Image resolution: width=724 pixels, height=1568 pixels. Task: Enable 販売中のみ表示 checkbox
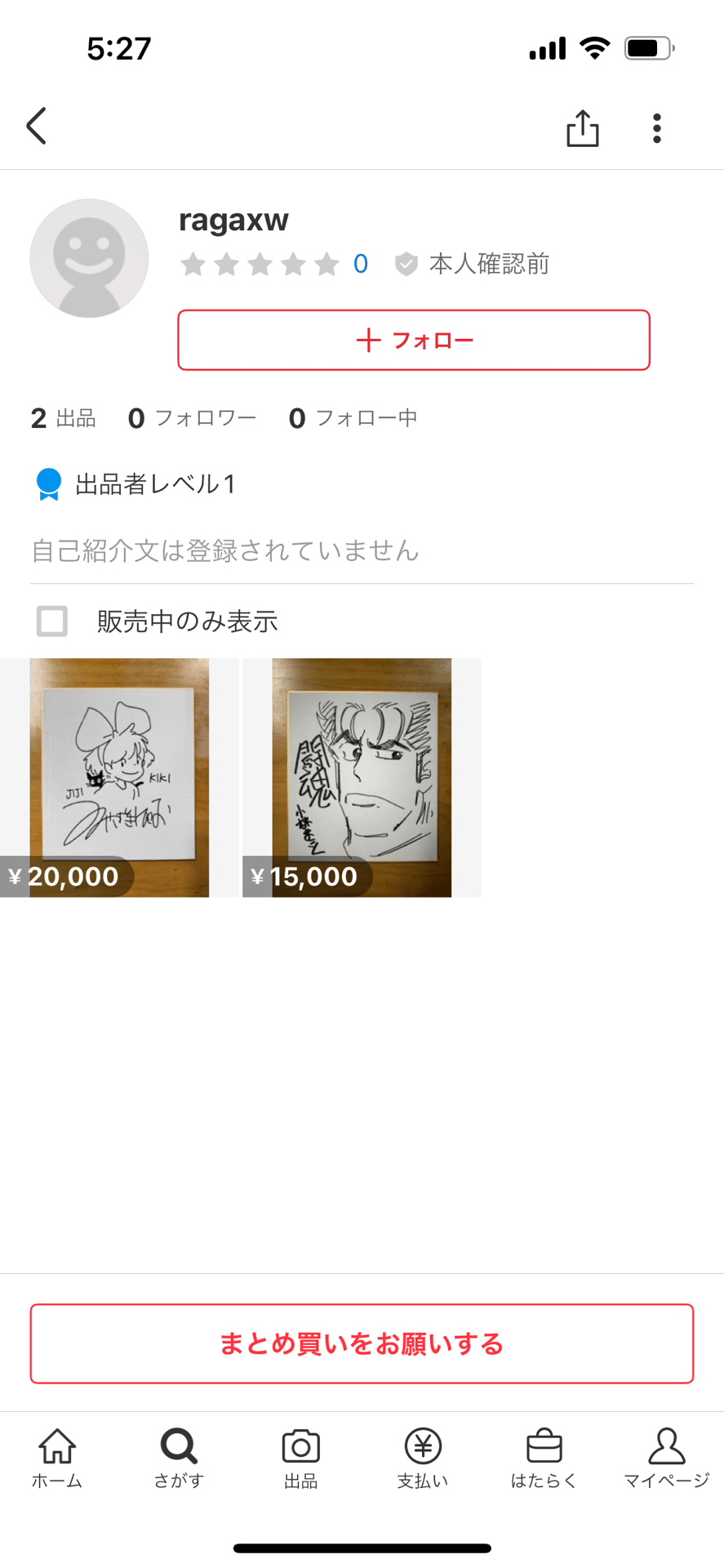point(51,621)
